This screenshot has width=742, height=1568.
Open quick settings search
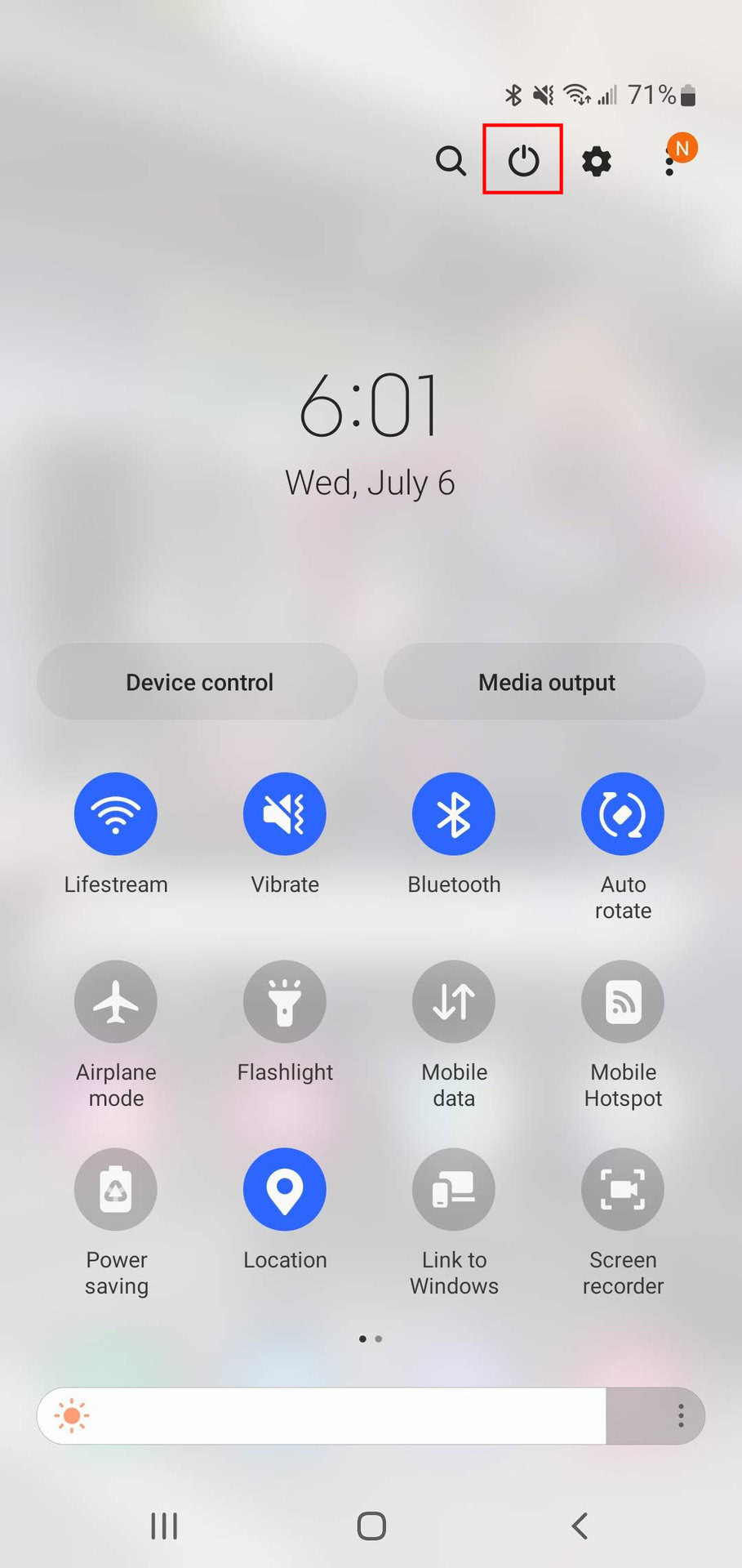(x=451, y=161)
